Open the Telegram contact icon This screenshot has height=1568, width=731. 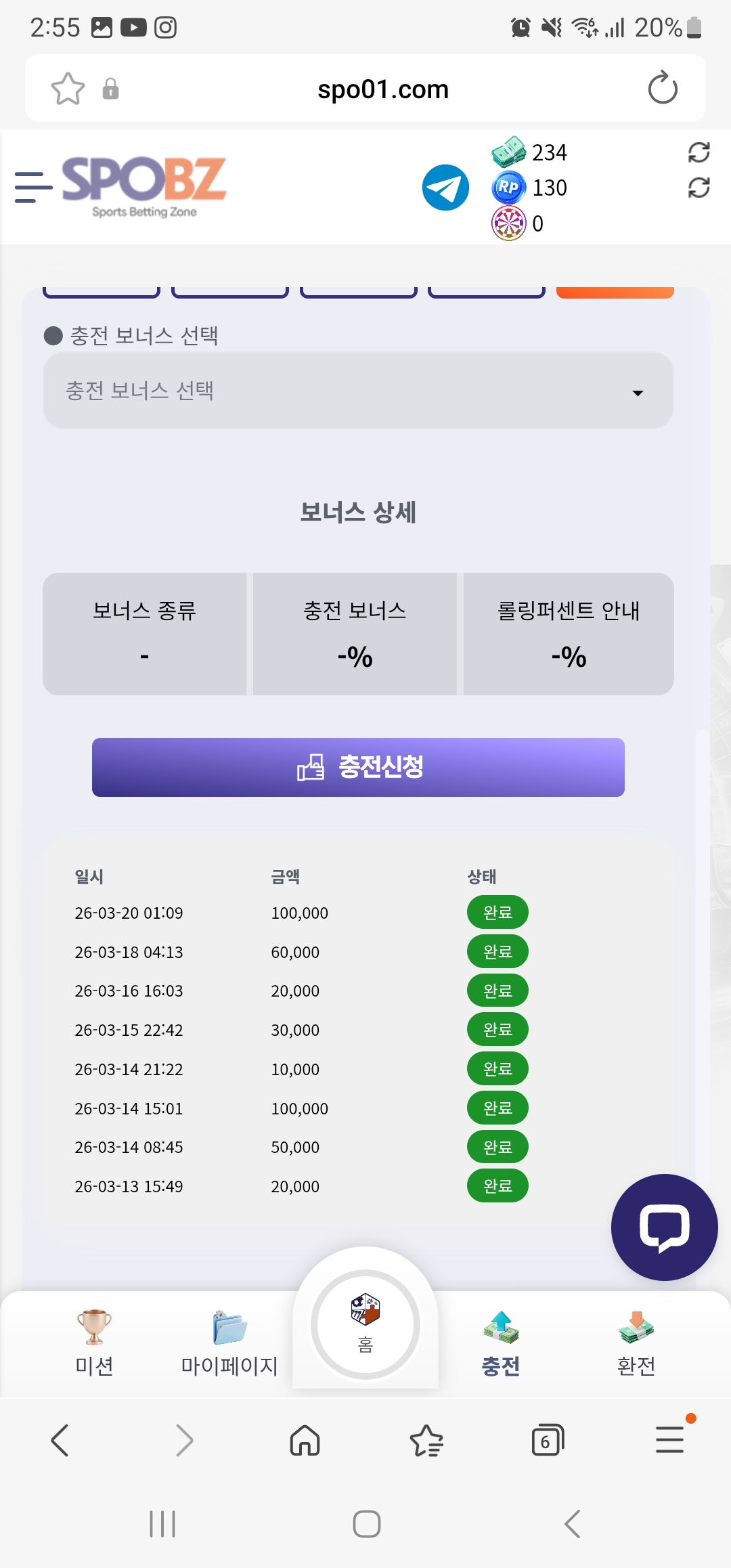click(445, 187)
